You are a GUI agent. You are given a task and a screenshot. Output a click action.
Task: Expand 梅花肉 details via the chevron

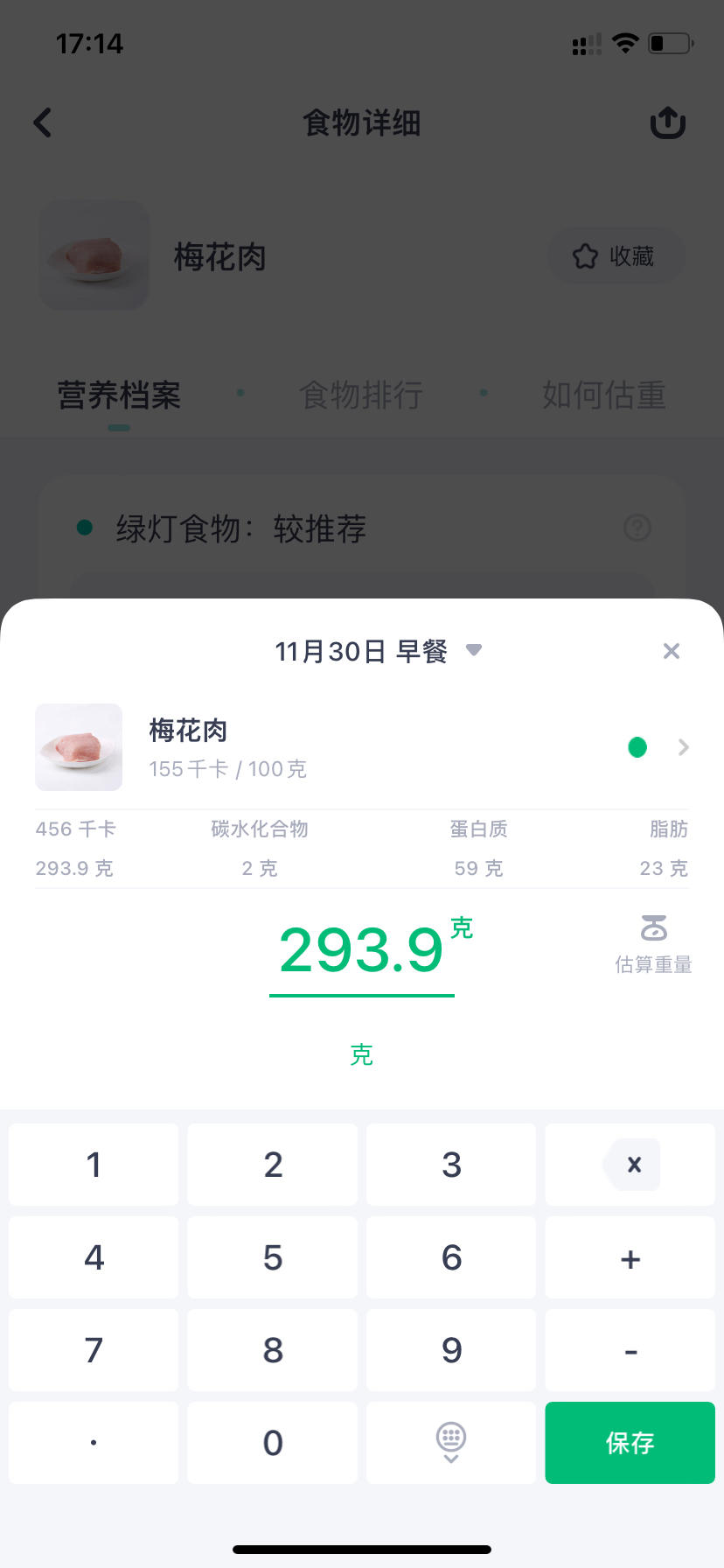click(x=684, y=747)
